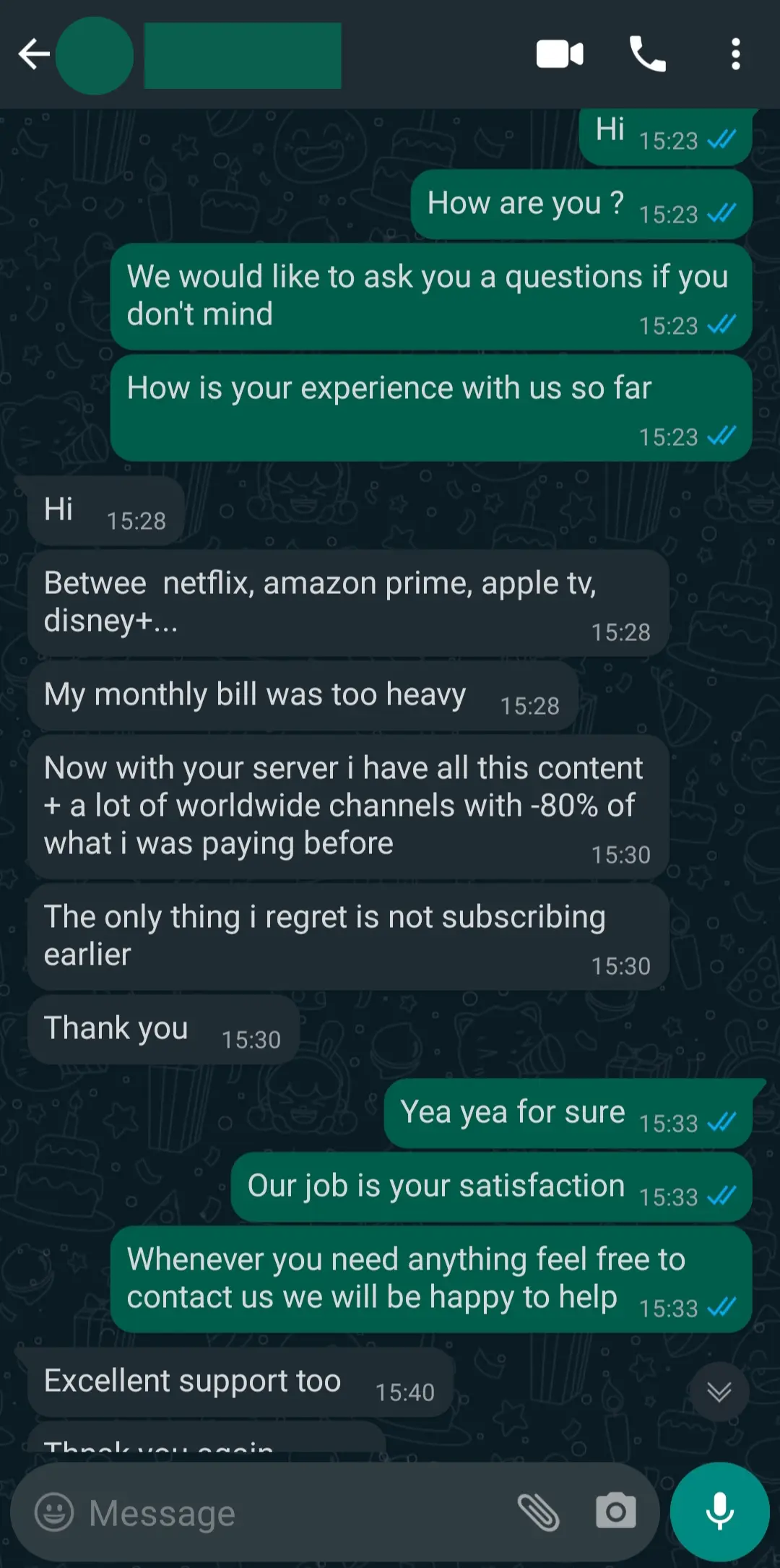The width and height of the screenshot is (780, 1568).
Task: Open the camera to send a photo
Action: [x=615, y=1512]
